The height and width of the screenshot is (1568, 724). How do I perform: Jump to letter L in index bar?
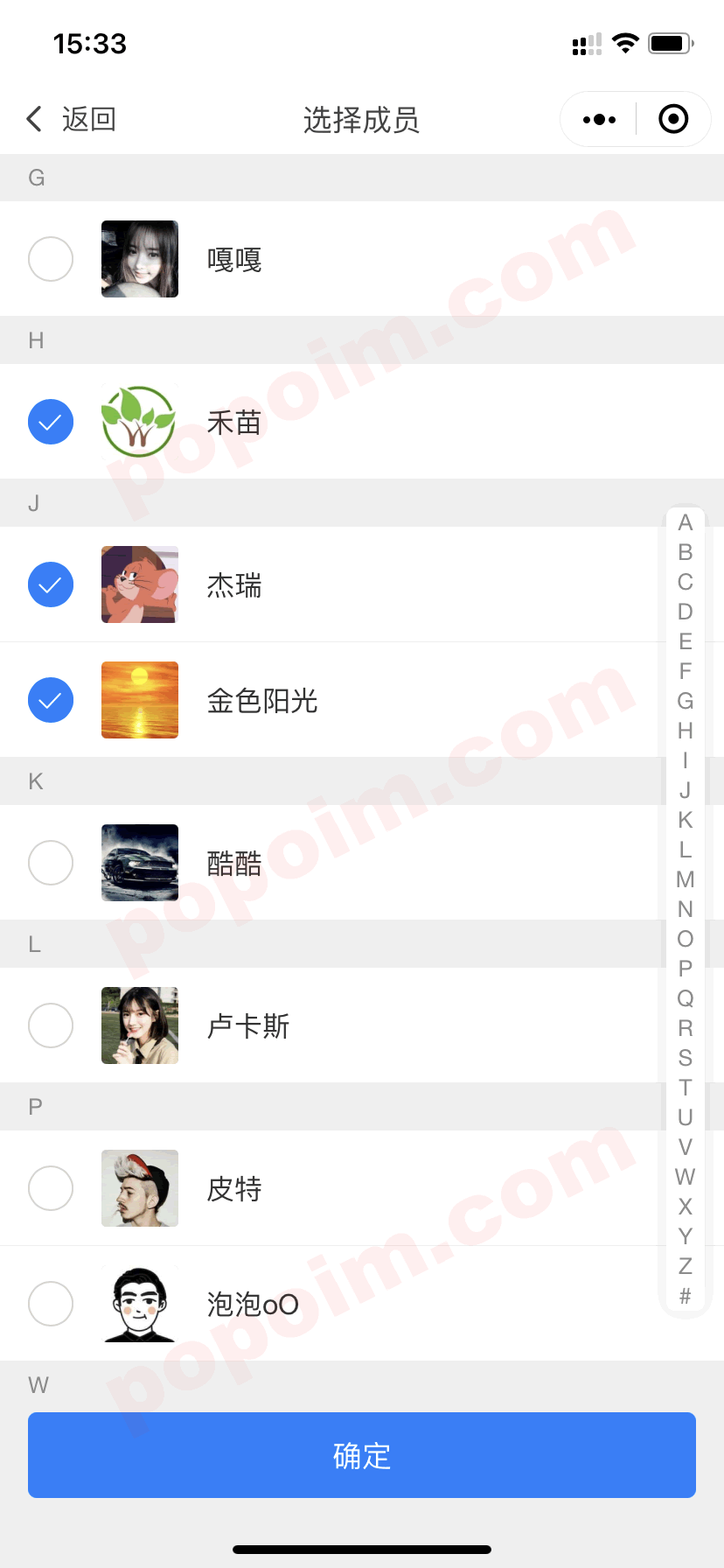(686, 850)
